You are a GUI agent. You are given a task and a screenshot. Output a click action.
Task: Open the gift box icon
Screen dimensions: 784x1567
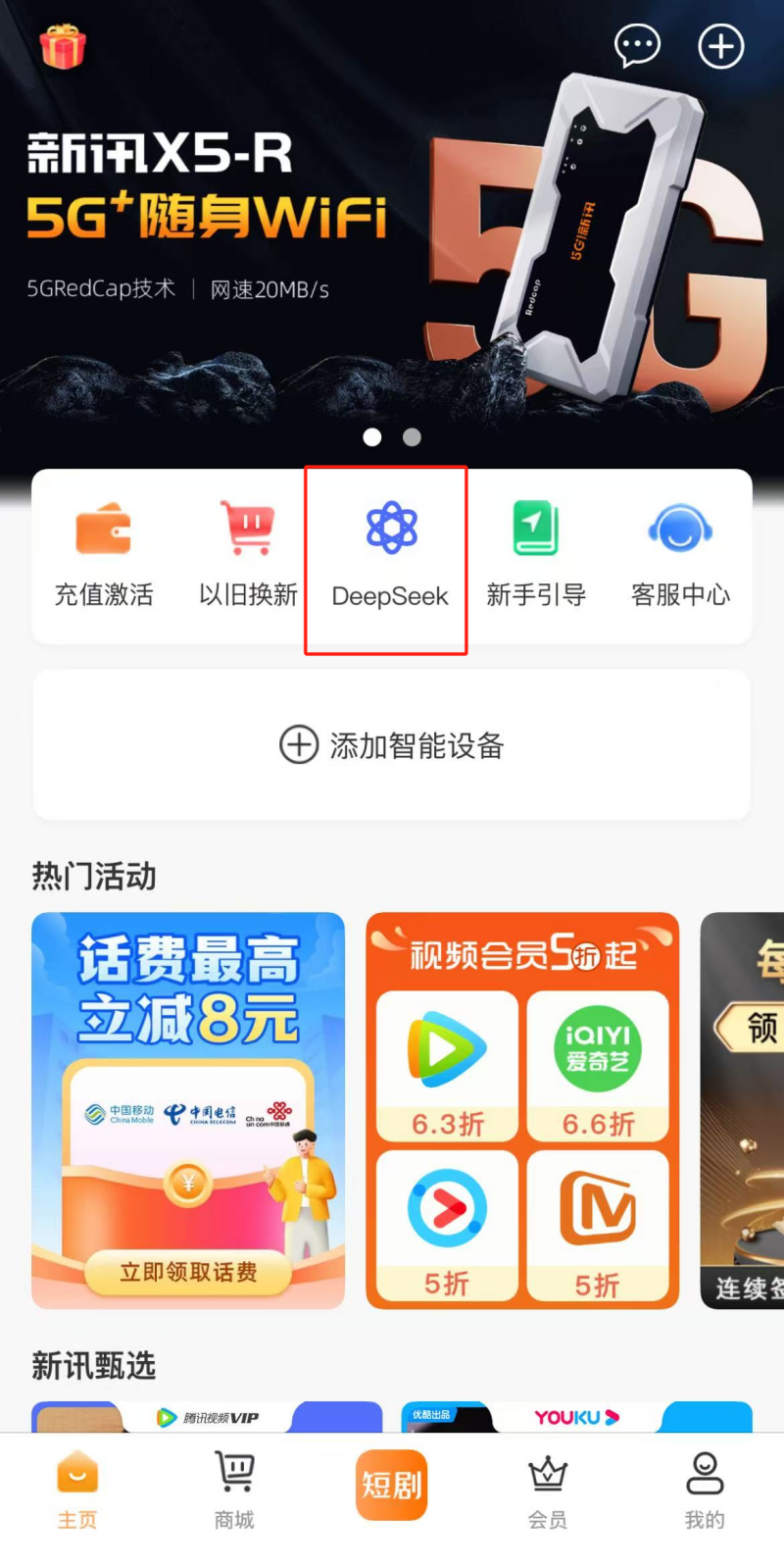coord(63,46)
